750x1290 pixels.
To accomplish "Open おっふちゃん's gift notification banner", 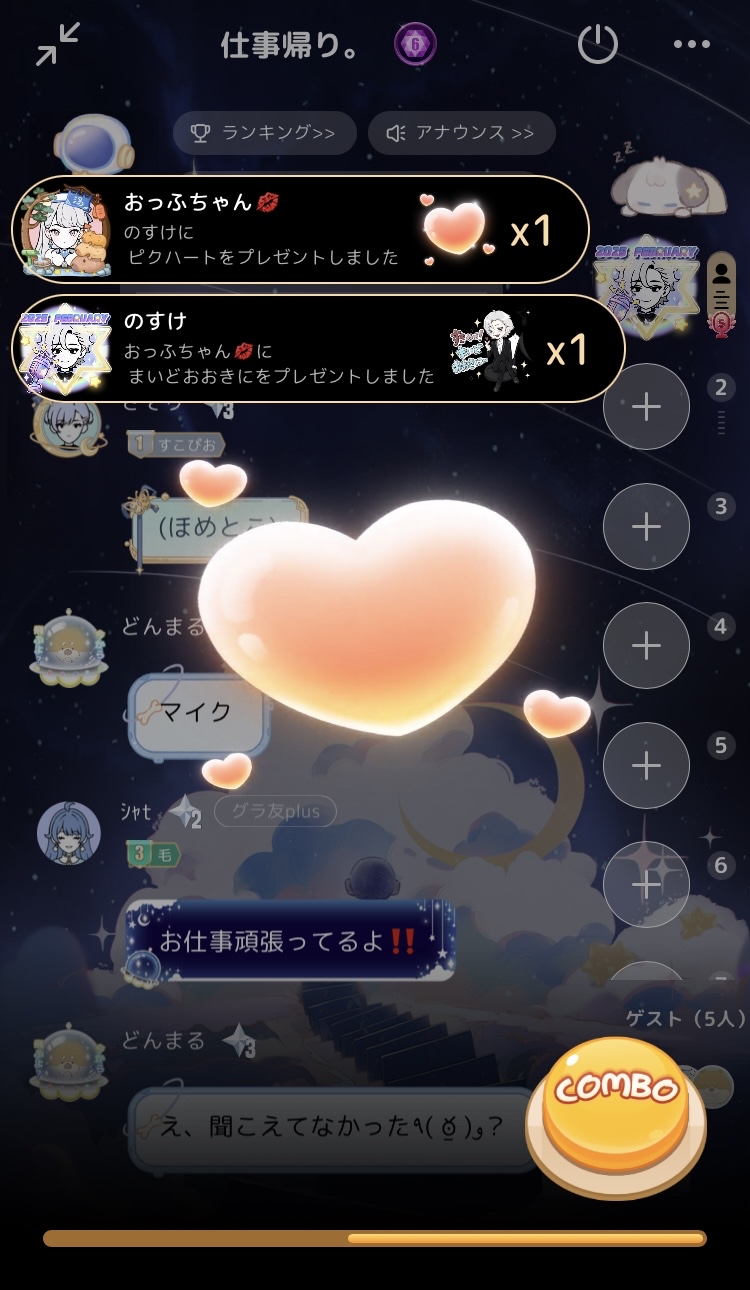I will pyautogui.click(x=300, y=231).
